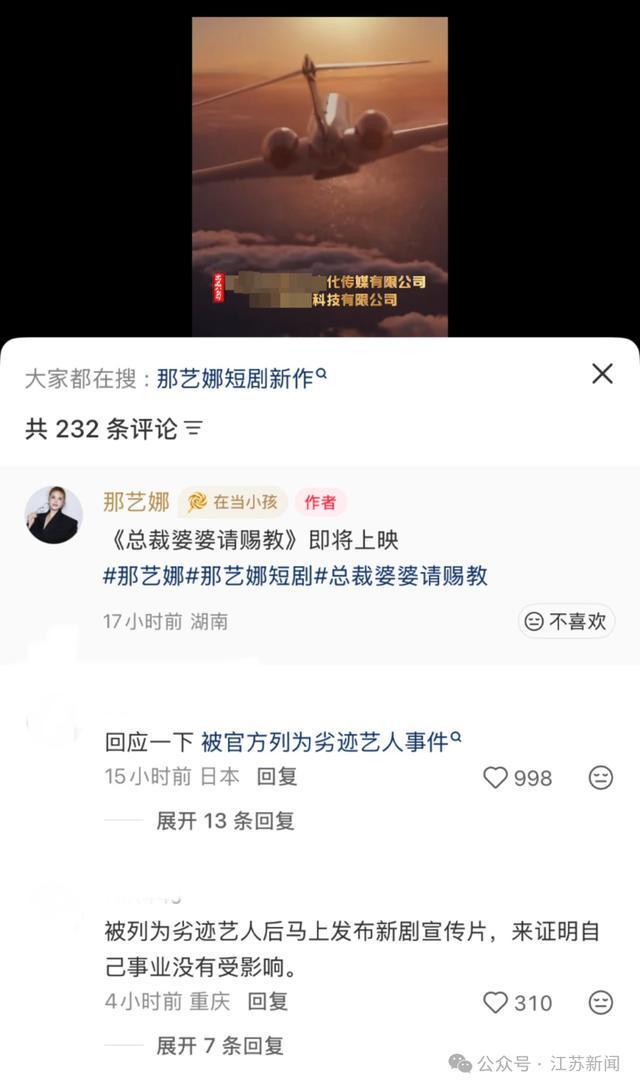640x1089 pixels.
Task: Dislike the comment with 998 likes
Action: point(600,777)
